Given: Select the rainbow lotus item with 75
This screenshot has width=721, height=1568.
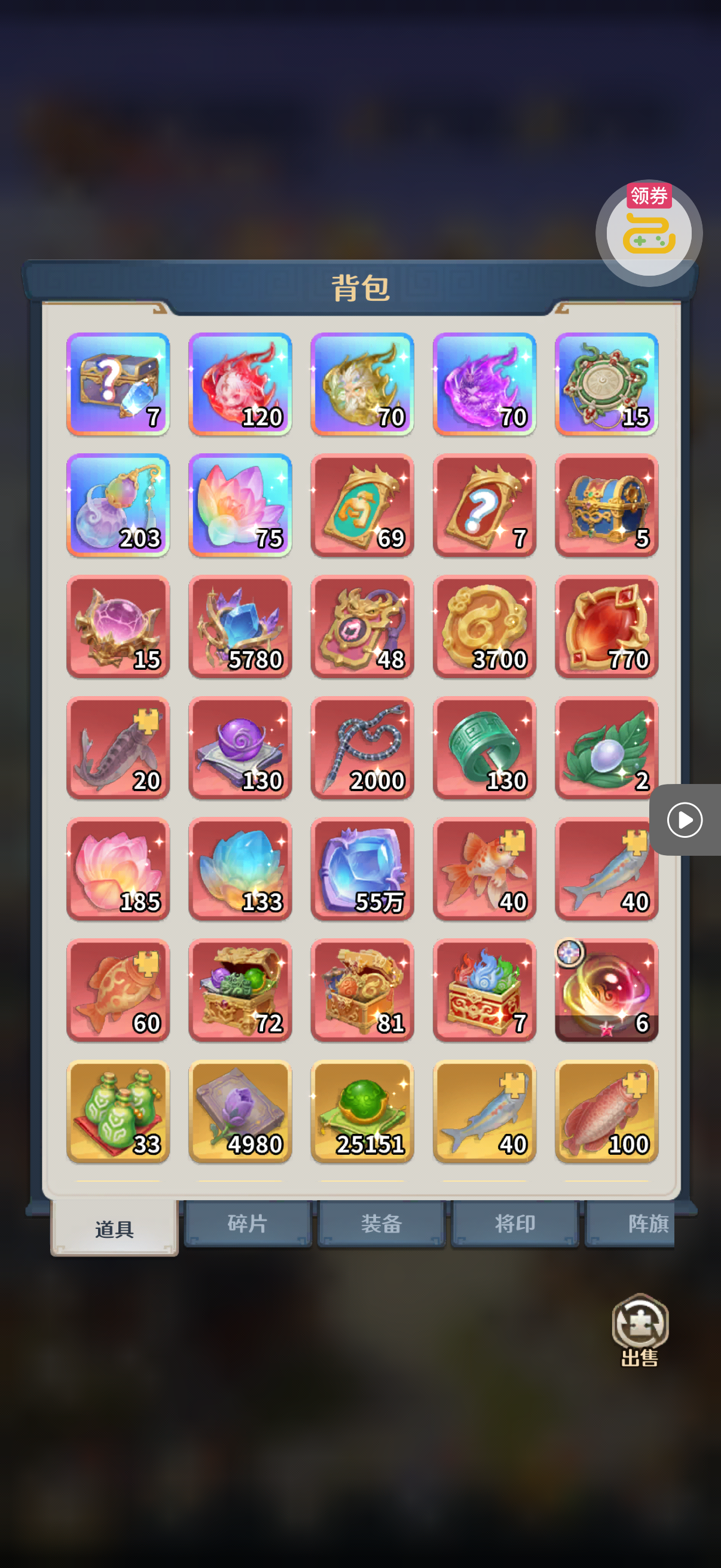Looking at the screenshot, I should (x=240, y=505).
